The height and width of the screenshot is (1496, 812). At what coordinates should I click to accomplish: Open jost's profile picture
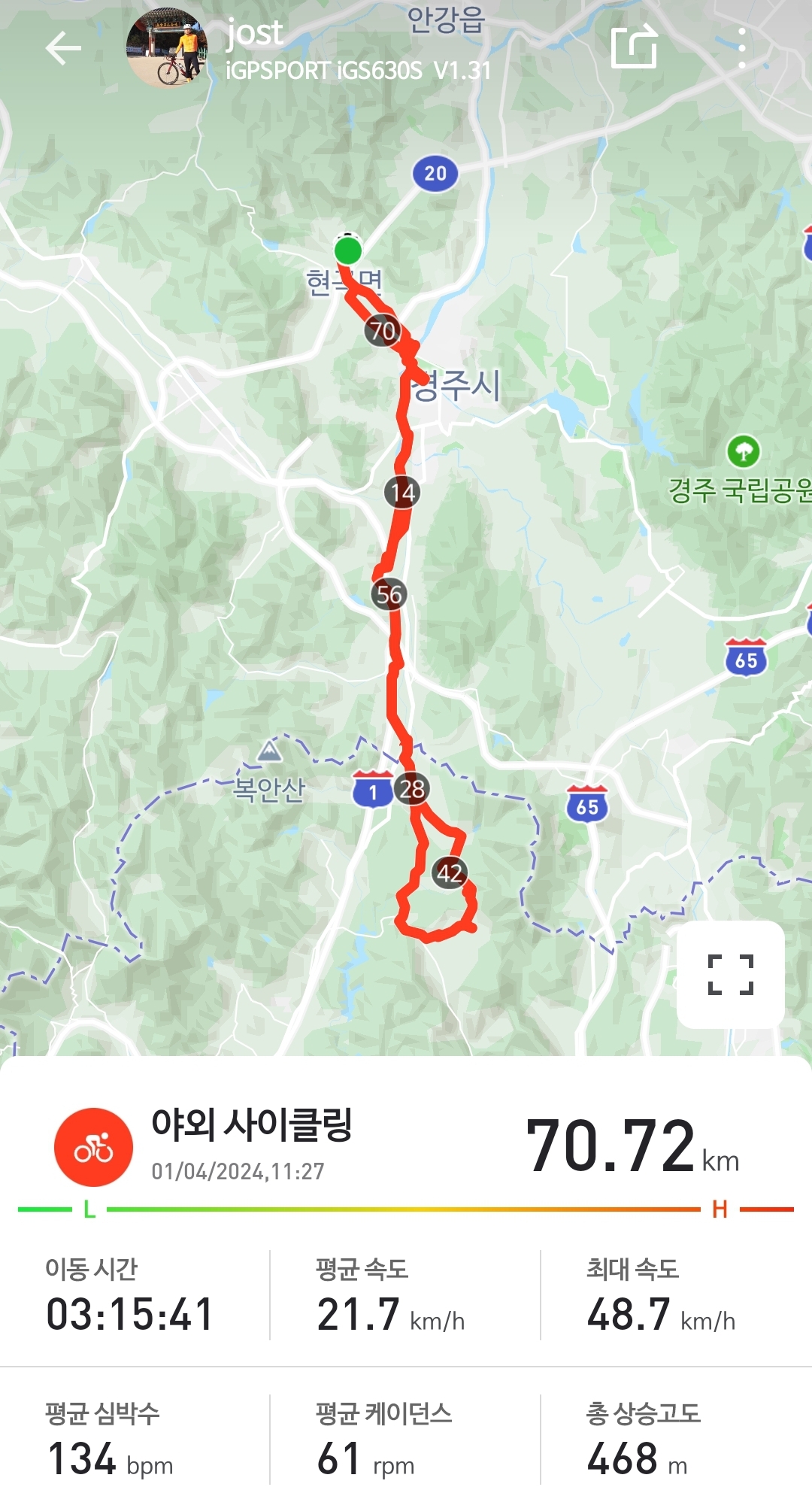[167, 50]
